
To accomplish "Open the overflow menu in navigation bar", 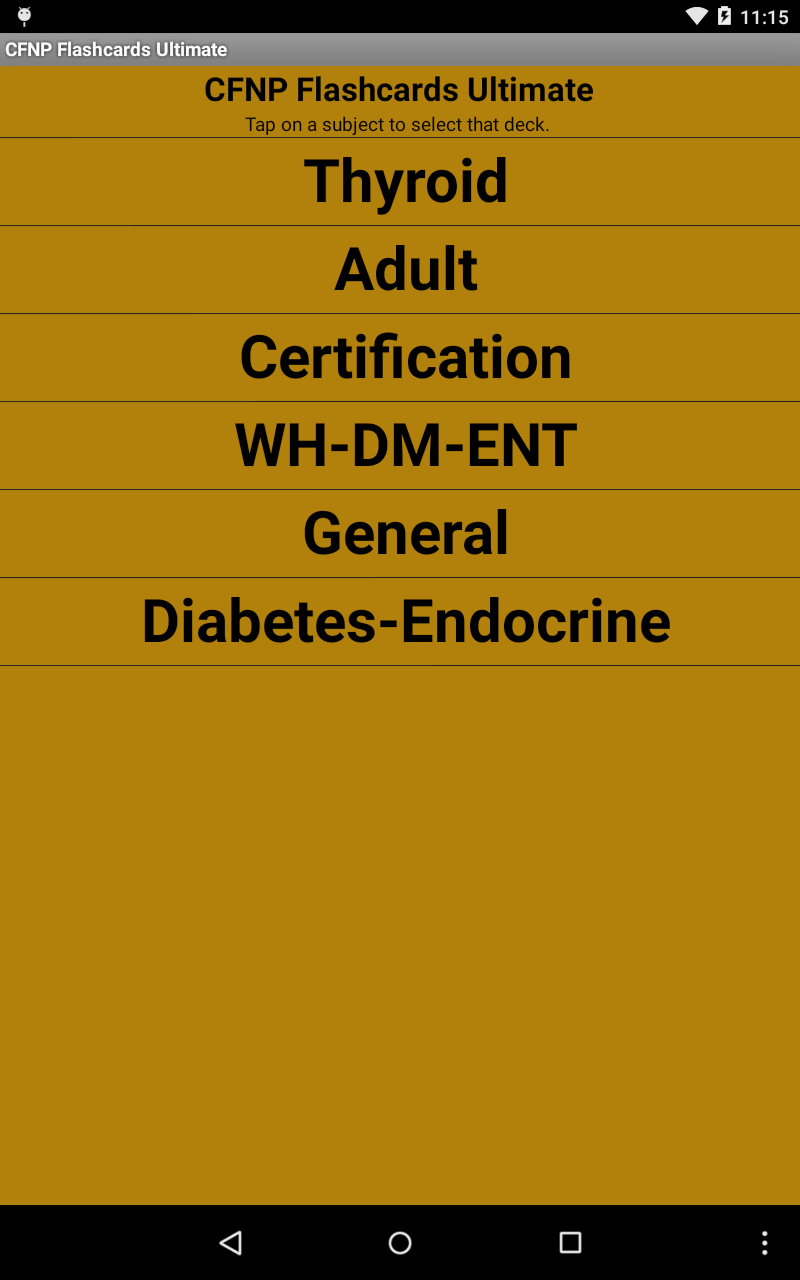I will (x=764, y=1243).
